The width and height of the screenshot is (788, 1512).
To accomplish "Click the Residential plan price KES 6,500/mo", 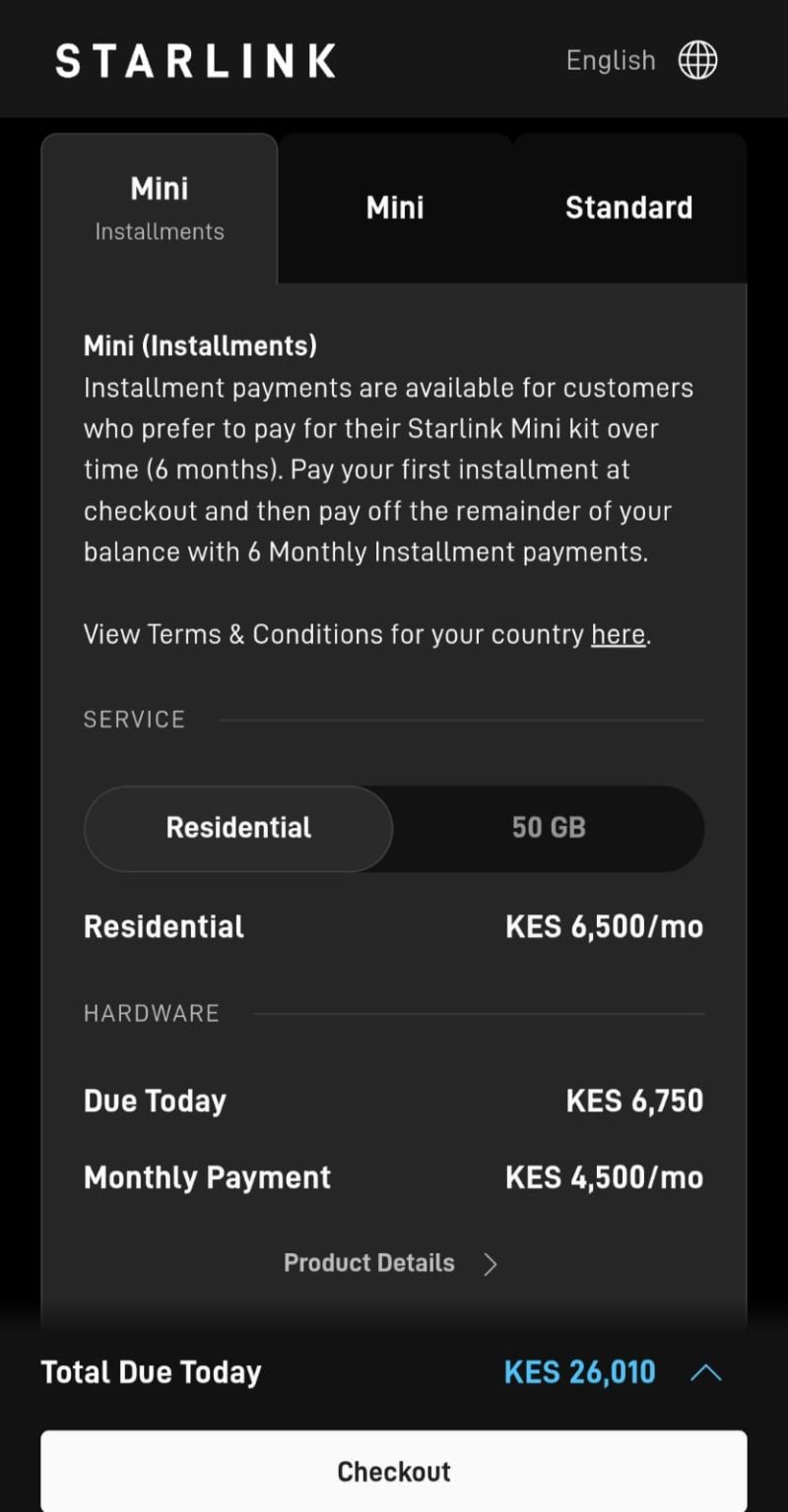I will 603,925.
